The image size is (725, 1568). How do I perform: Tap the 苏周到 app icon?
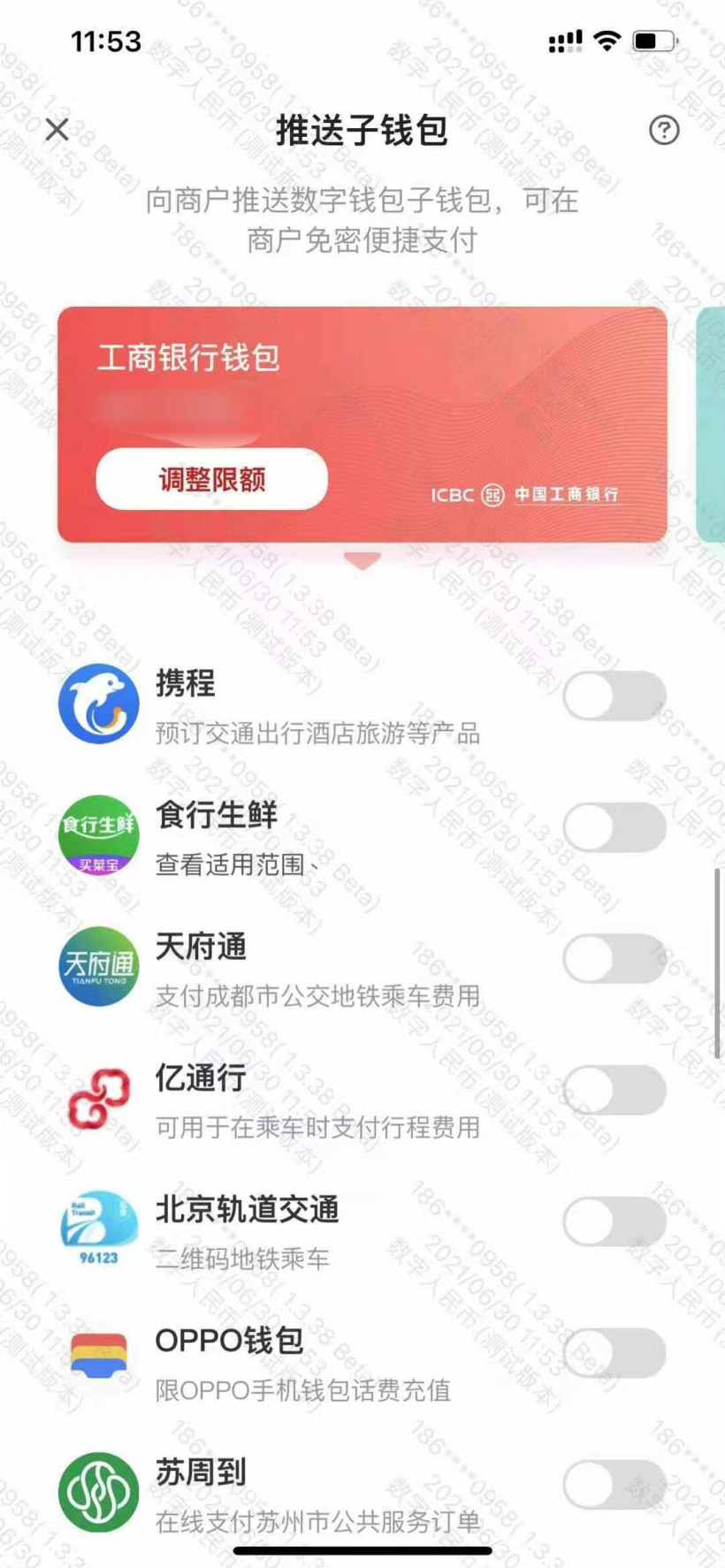[x=99, y=1490]
